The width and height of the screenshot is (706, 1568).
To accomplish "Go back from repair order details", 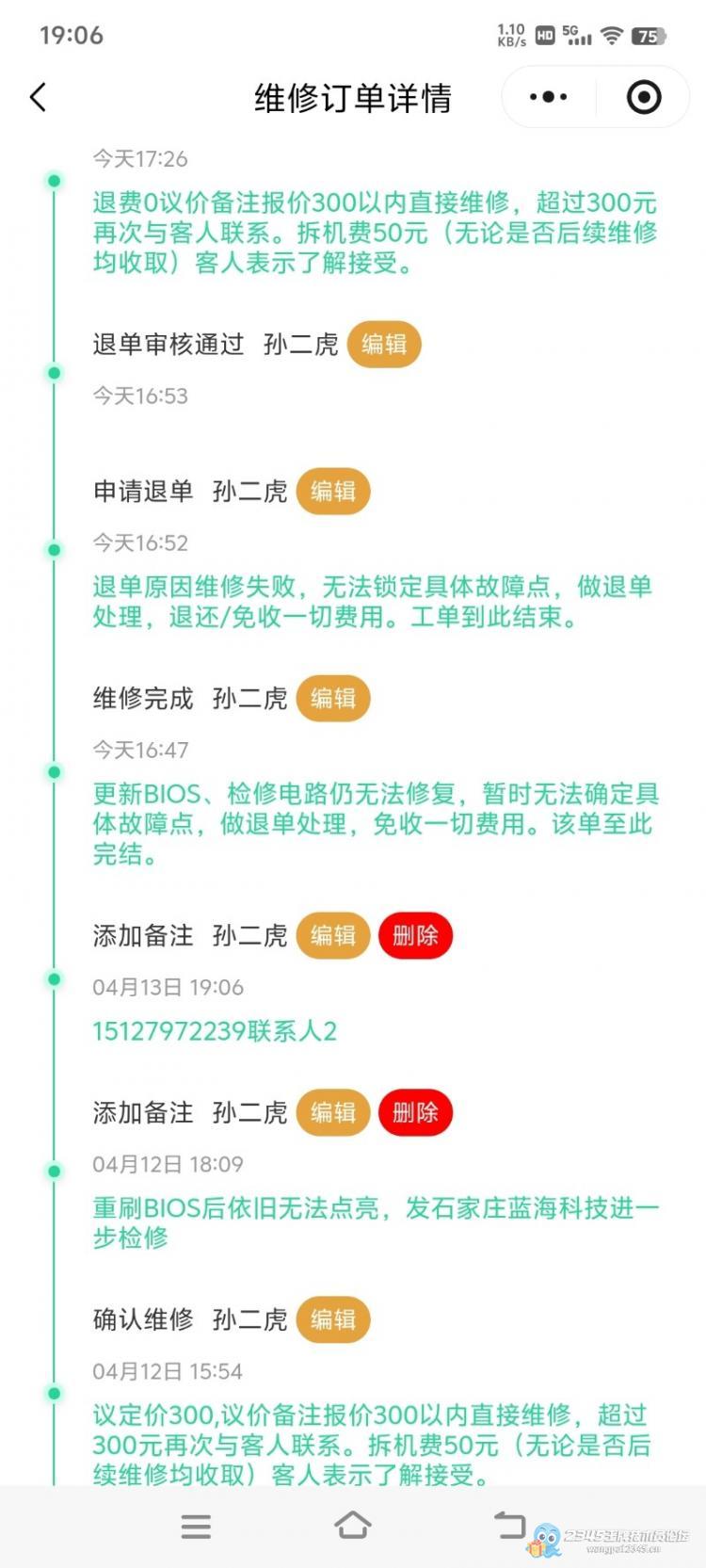I will pyautogui.click(x=39, y=97).
